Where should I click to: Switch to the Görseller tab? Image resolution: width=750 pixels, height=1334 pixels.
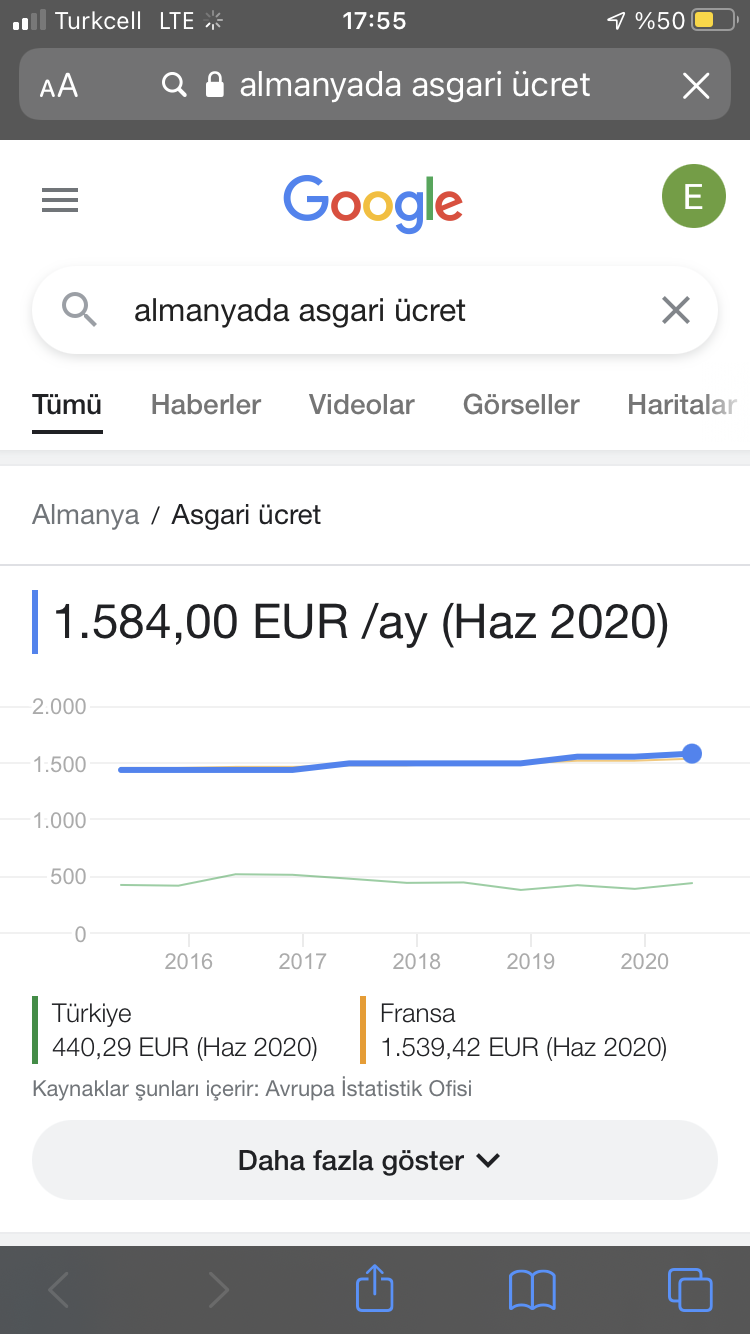(521, 405)
